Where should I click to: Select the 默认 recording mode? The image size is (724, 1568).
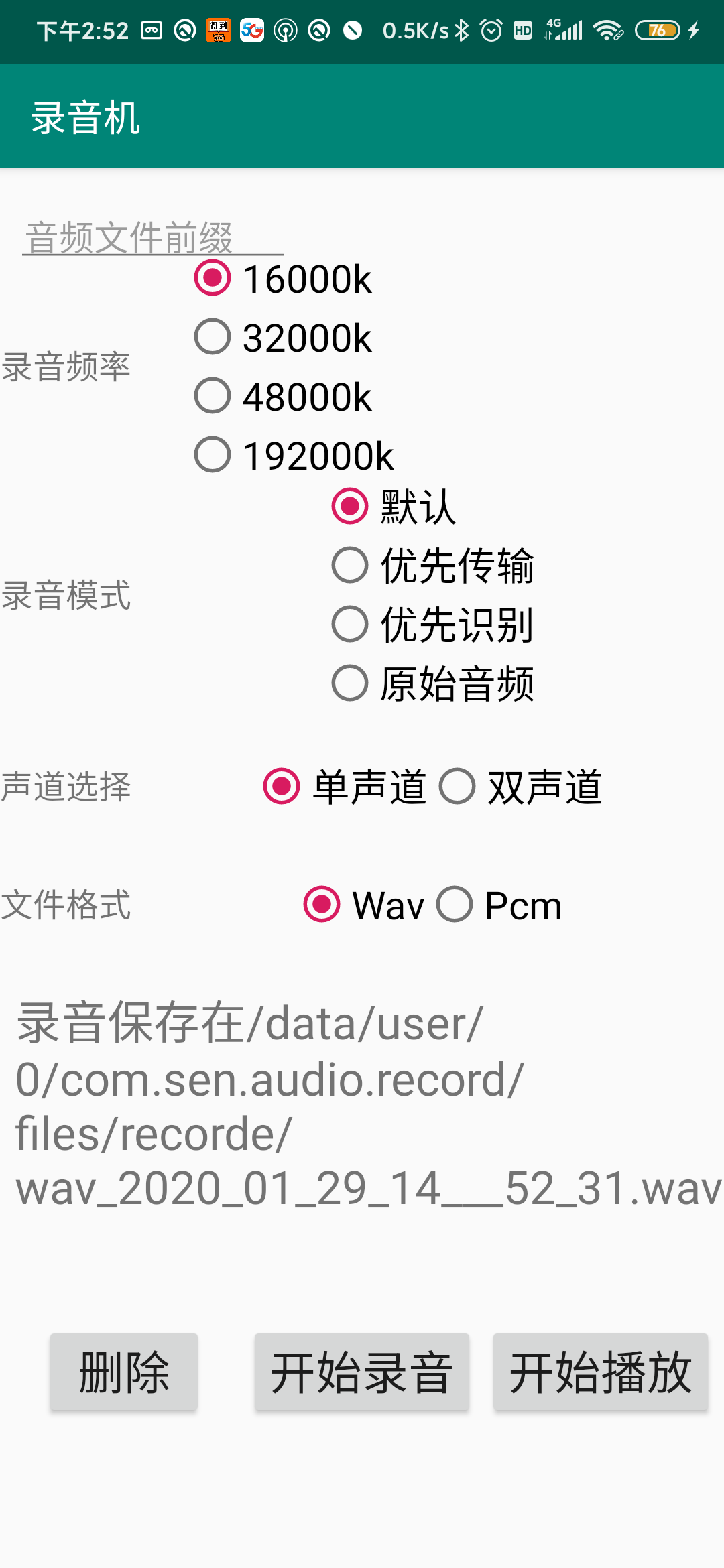(348, 509)
